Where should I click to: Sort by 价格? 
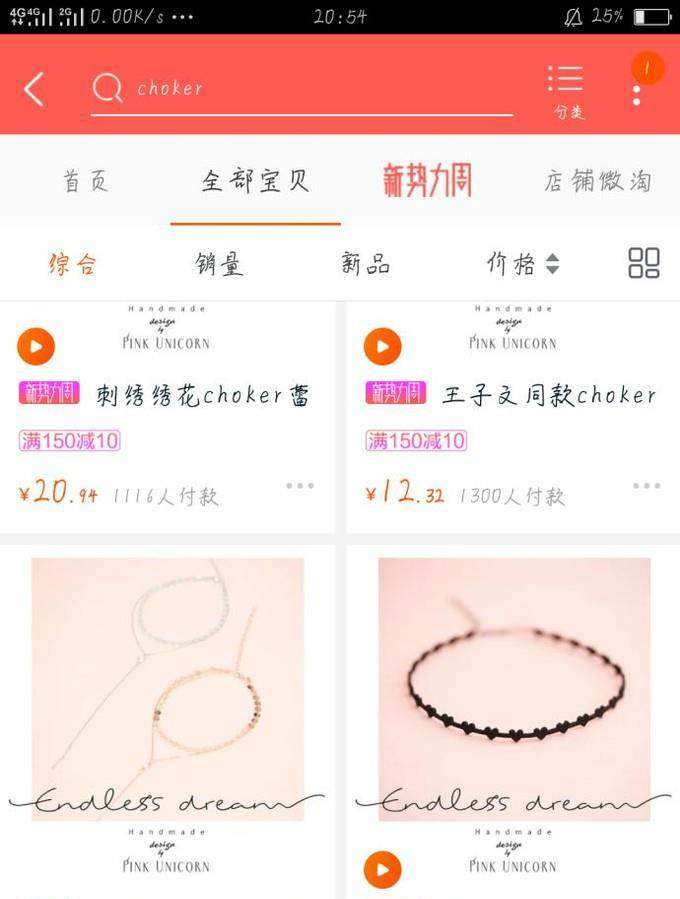tap(522, 264)
